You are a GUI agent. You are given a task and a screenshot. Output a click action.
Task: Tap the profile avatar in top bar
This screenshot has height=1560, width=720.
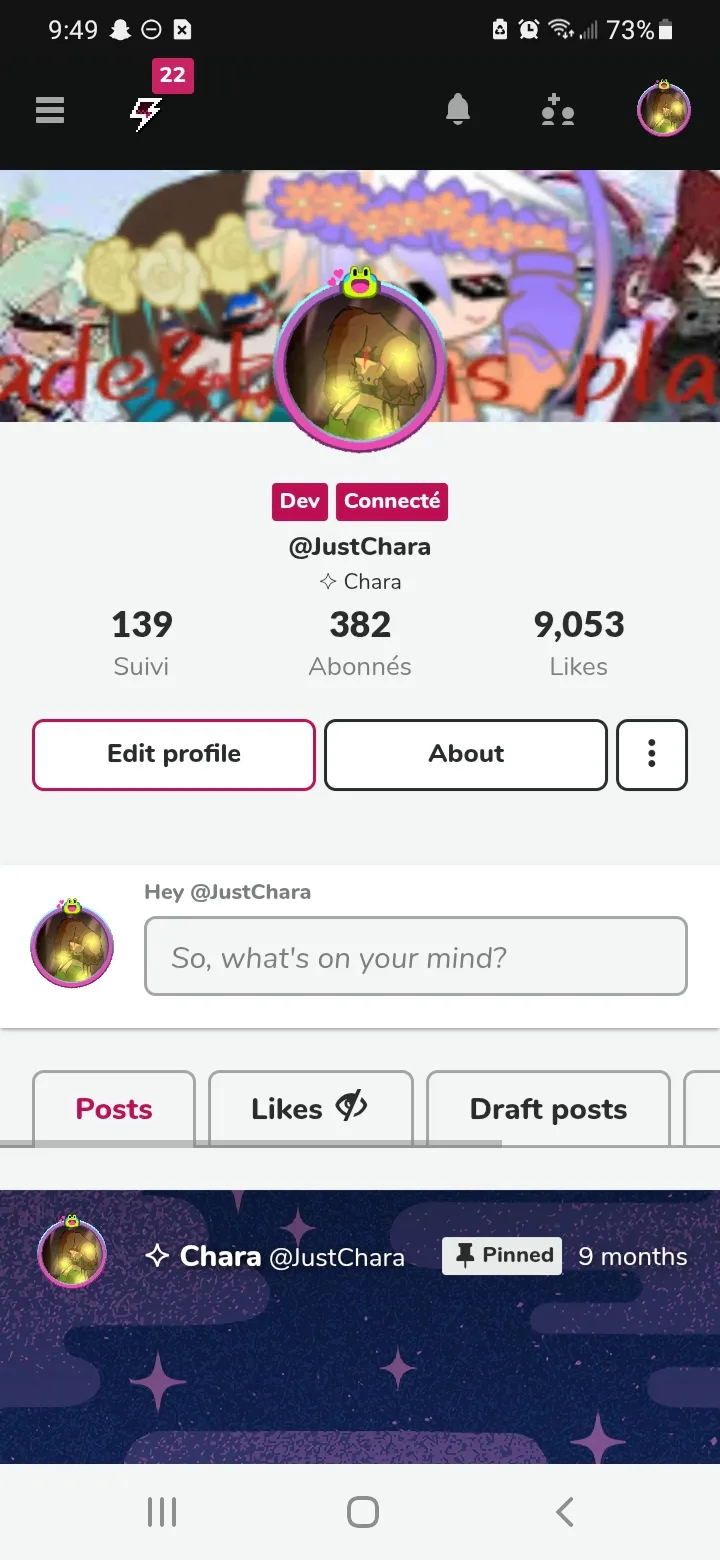click(x=664, y=109)
